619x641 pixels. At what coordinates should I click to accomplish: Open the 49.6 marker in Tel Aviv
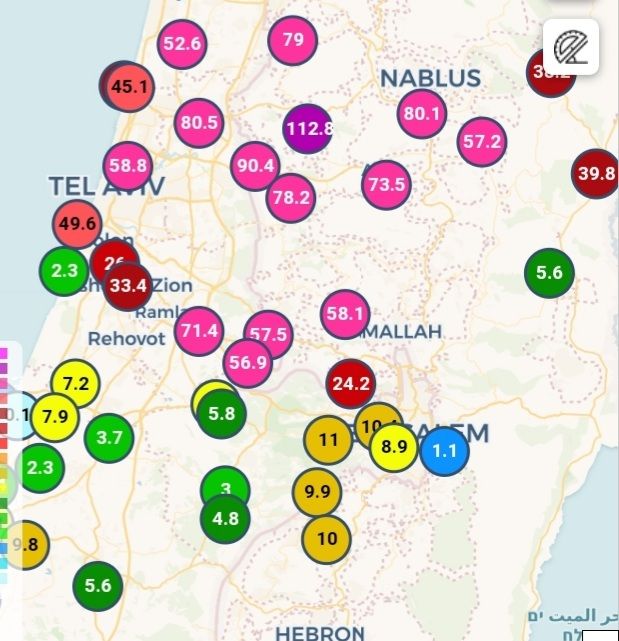tap(77, 224)
